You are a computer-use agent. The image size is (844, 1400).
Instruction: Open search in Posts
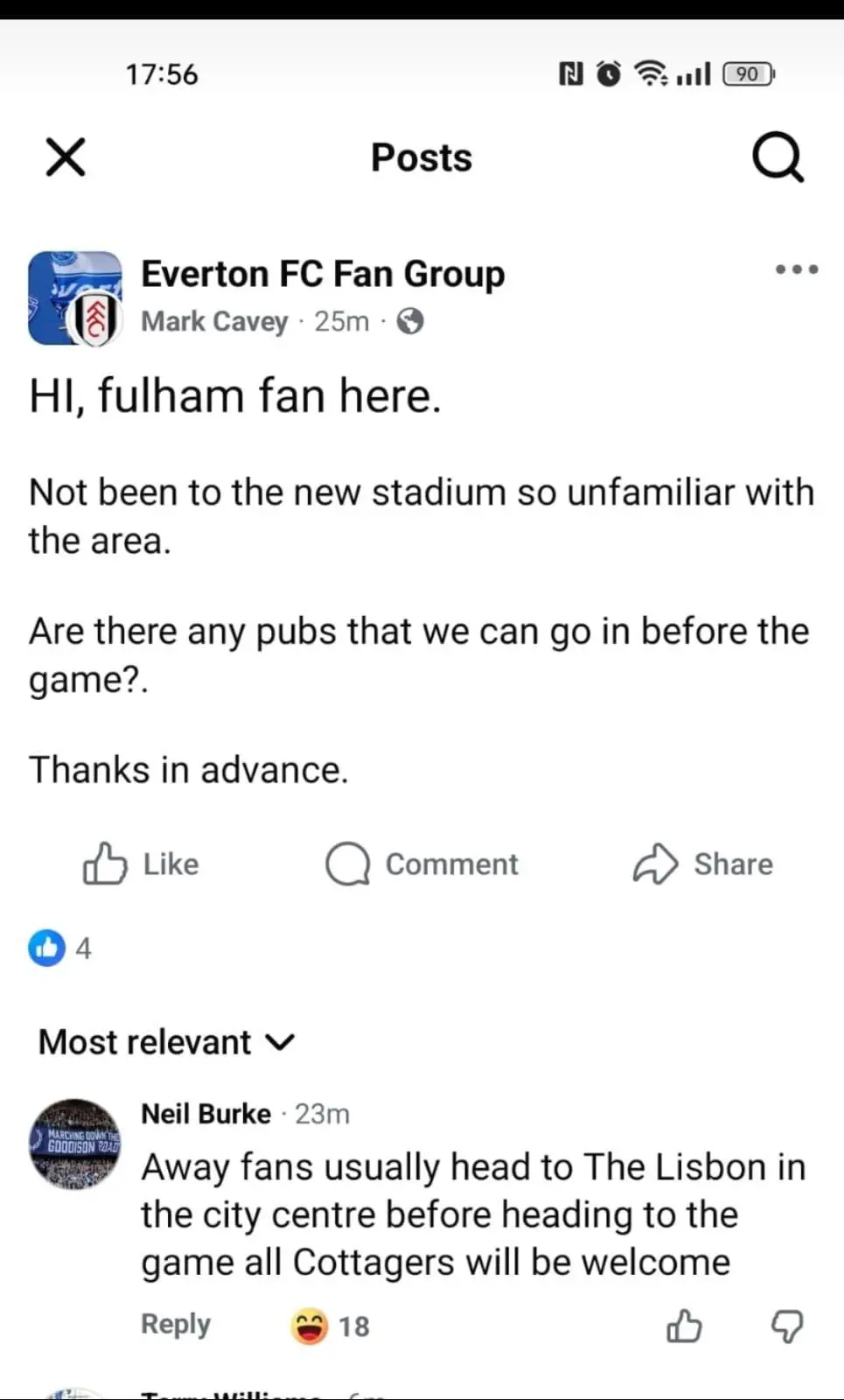click(777, 157)
